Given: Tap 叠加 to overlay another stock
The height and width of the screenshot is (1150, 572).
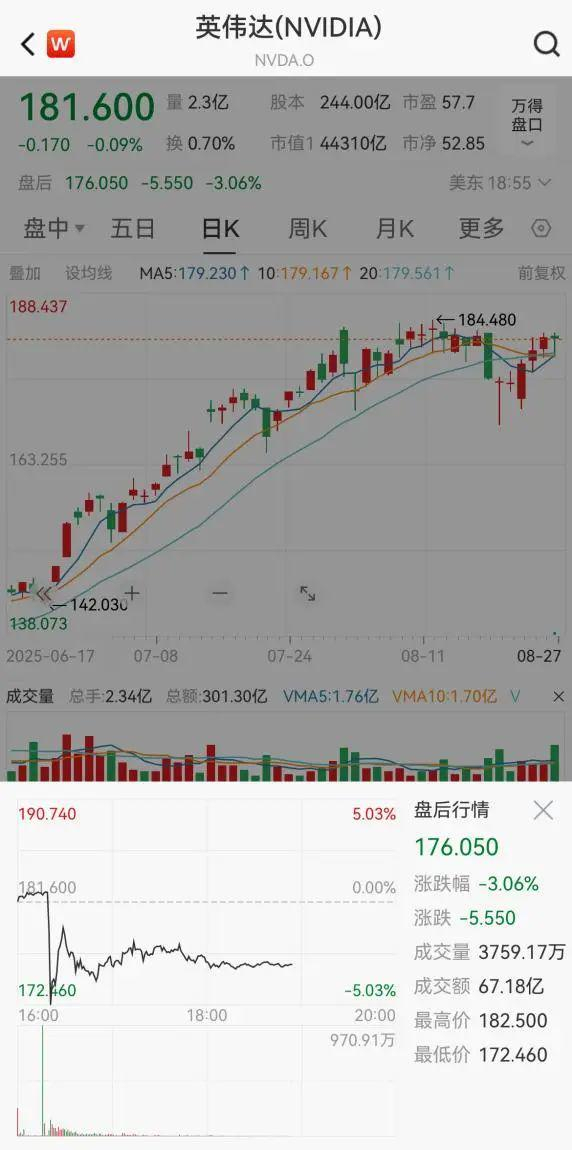Looking at the screenshot, I should tap(24, 274).
